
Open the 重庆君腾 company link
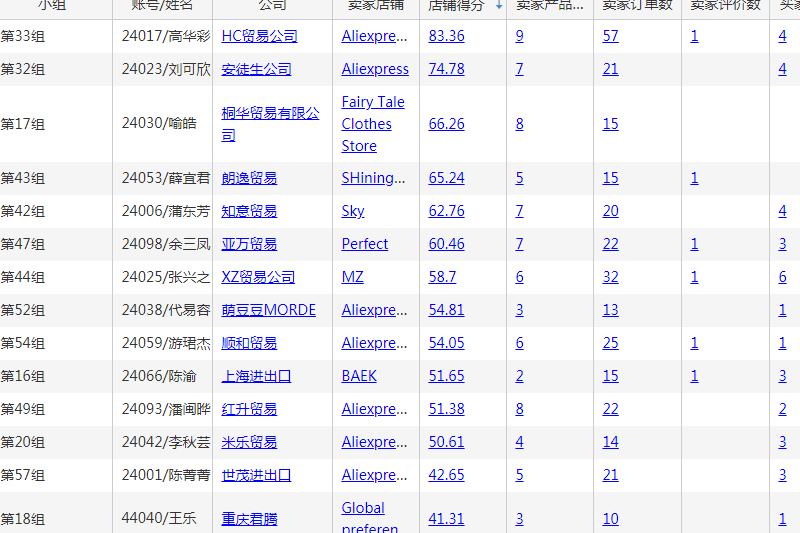(249, 519)
